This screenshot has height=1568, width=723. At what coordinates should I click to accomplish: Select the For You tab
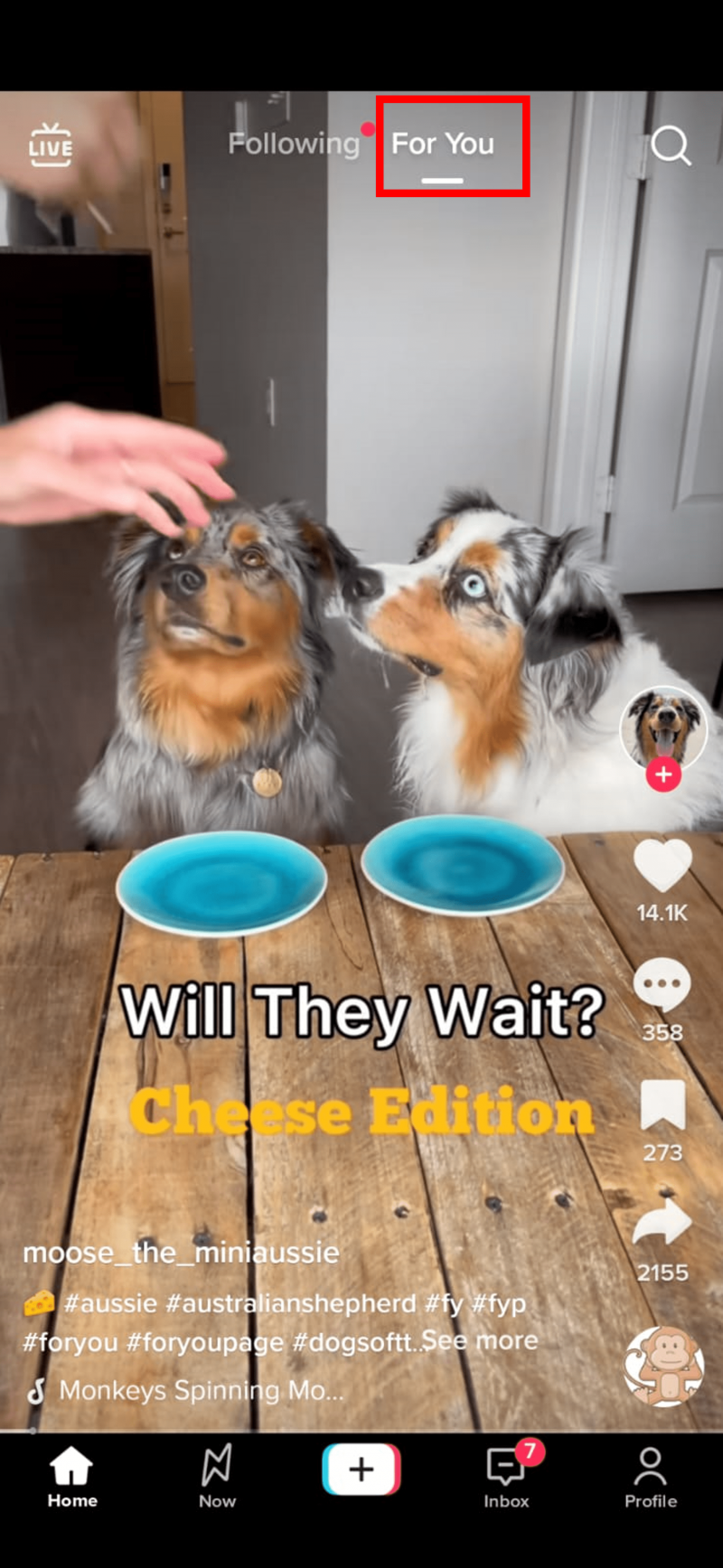coord(443,144)
